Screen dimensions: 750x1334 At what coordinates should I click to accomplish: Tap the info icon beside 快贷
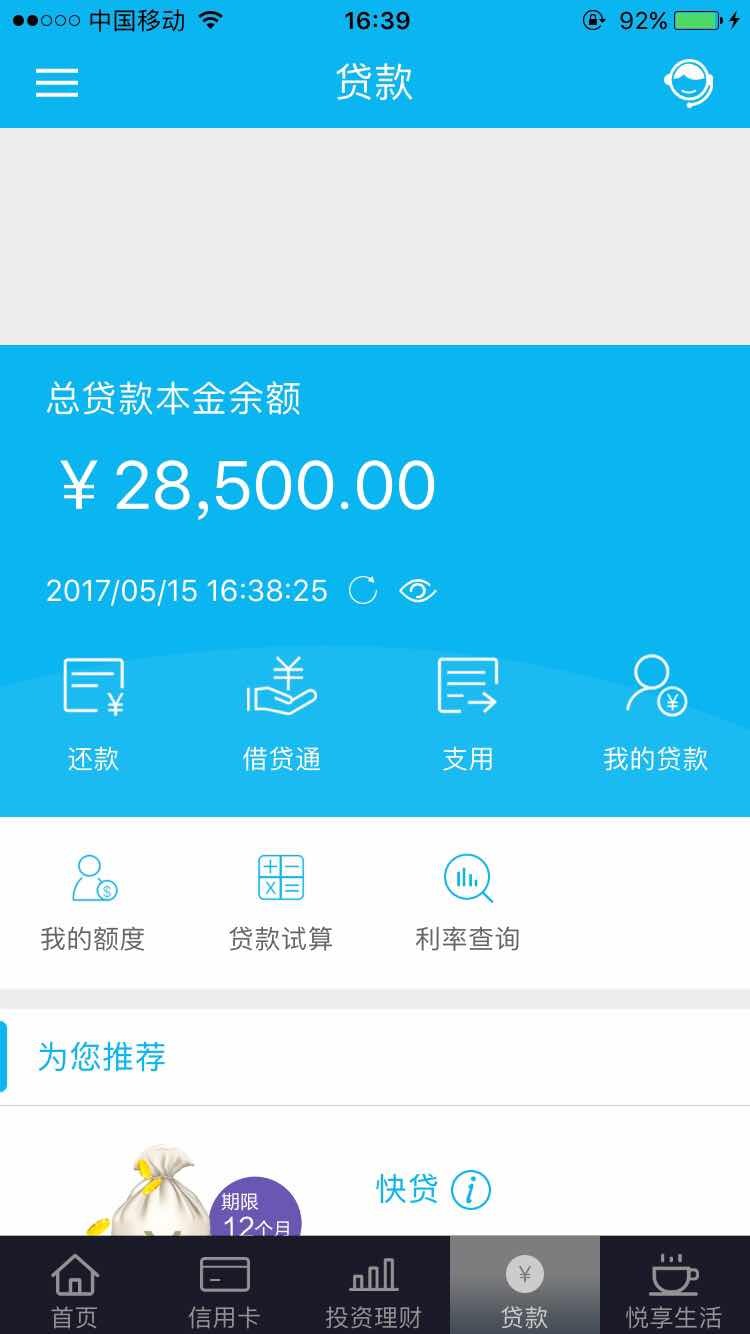[x=469, y=1189]
